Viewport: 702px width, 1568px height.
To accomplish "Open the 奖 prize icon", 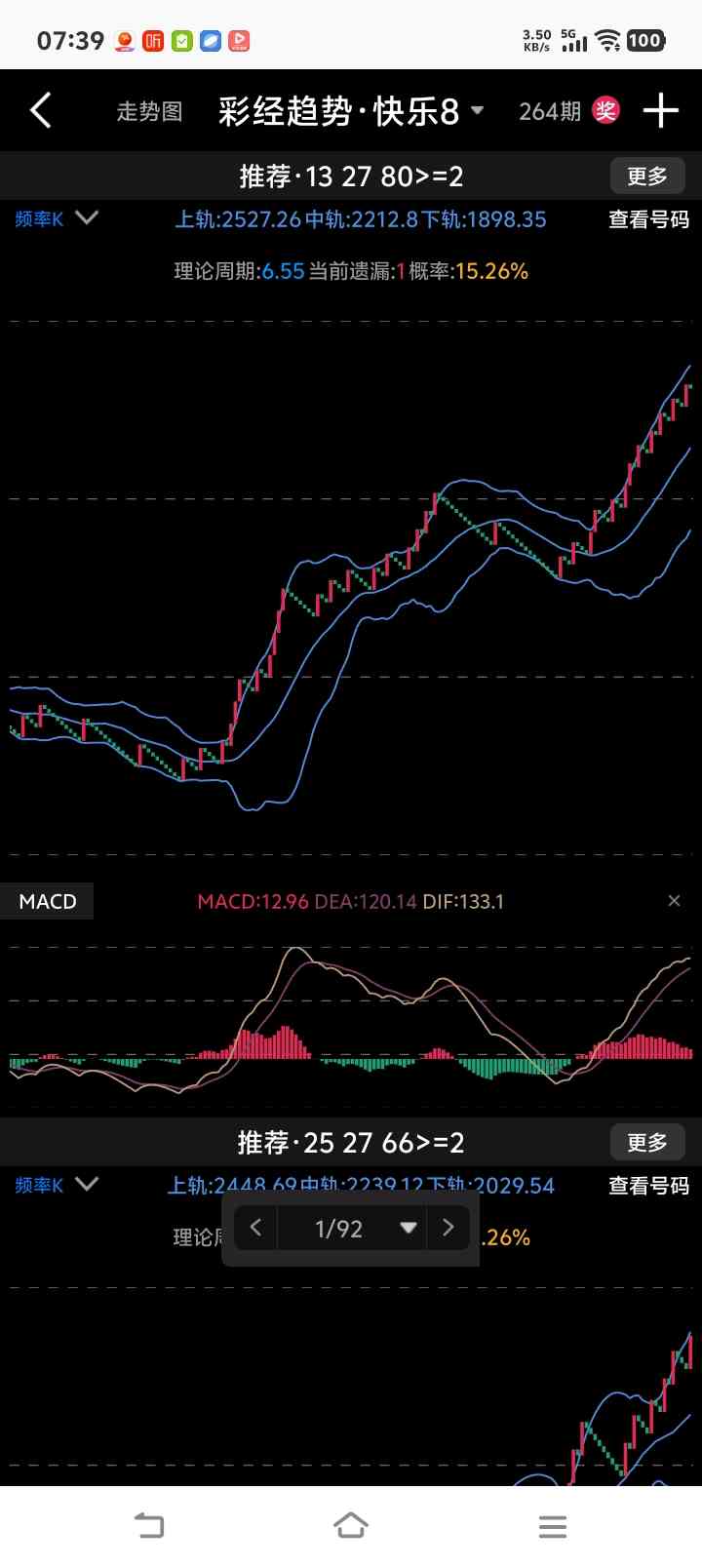I will [x=606, y=111].
